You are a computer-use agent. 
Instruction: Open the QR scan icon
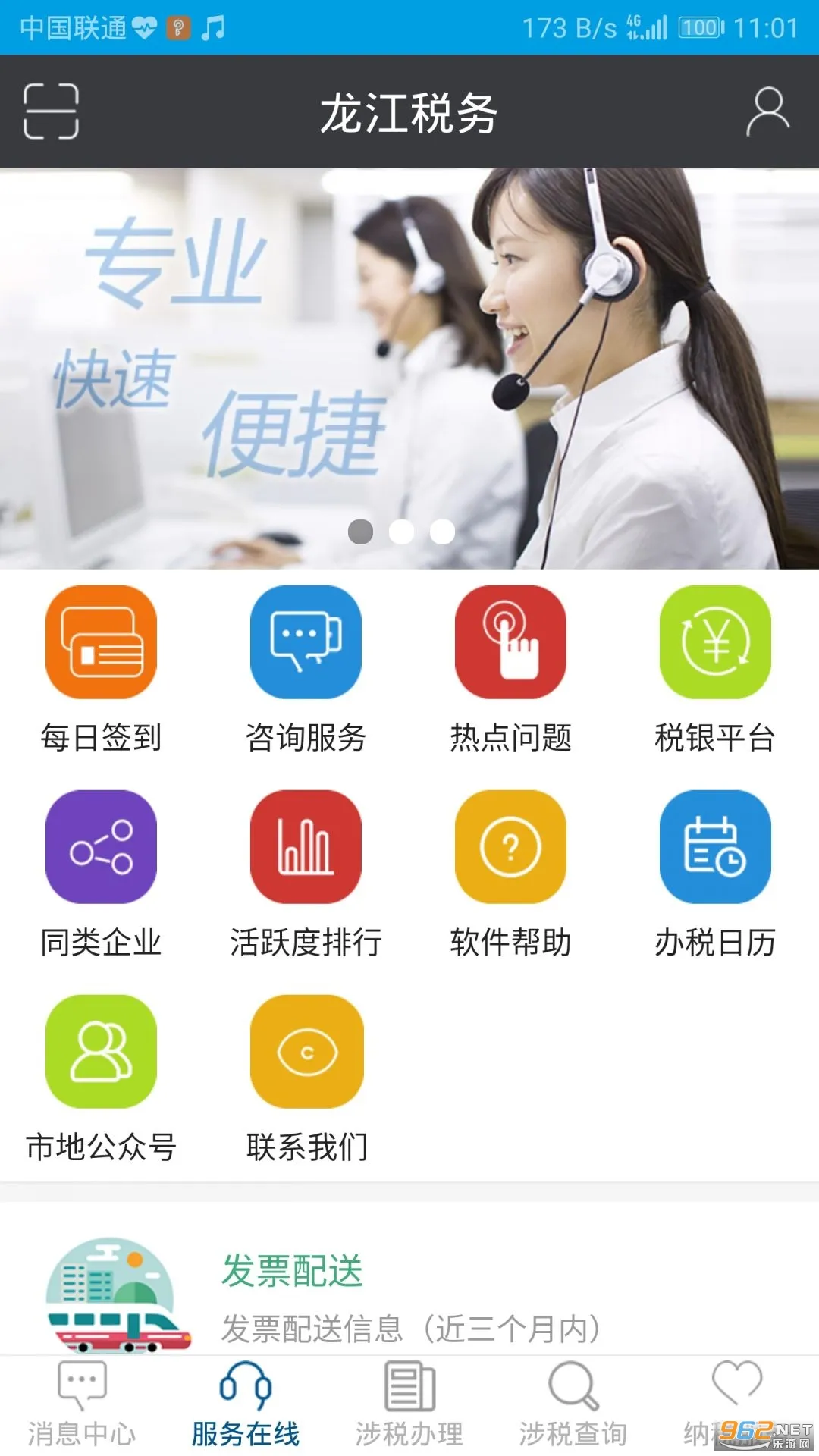coord(51,111)
